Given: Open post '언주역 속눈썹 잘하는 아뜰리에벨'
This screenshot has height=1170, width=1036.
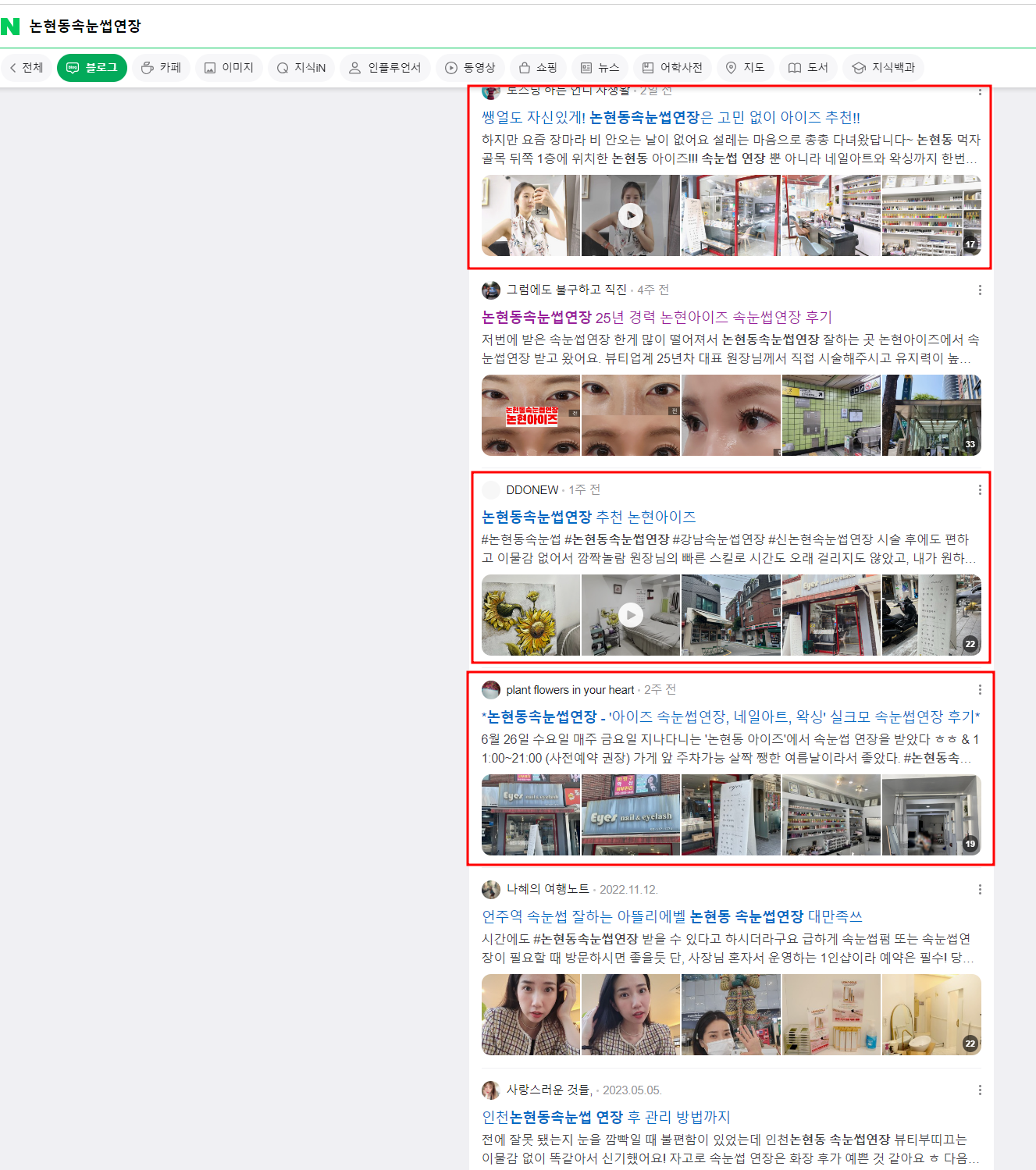Looking at the screenshot, I should coord(671,917).
